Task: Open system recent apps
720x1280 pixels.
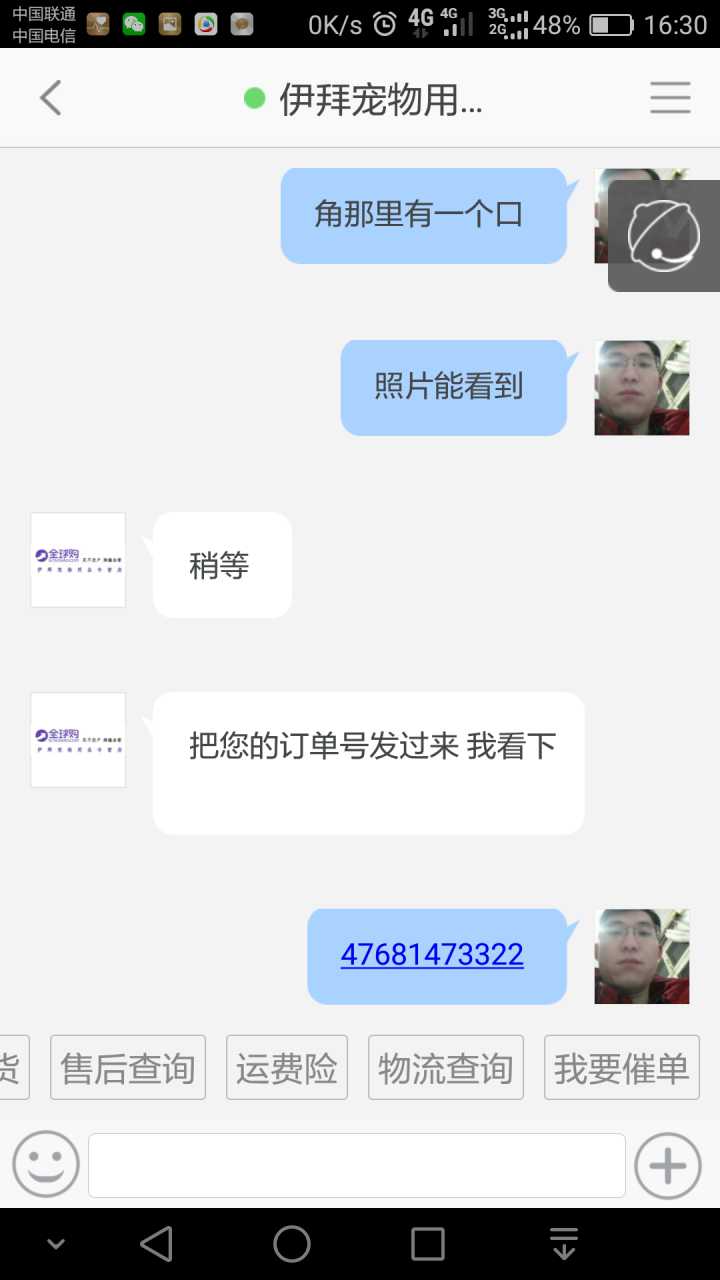Action: click(428, 1244)
